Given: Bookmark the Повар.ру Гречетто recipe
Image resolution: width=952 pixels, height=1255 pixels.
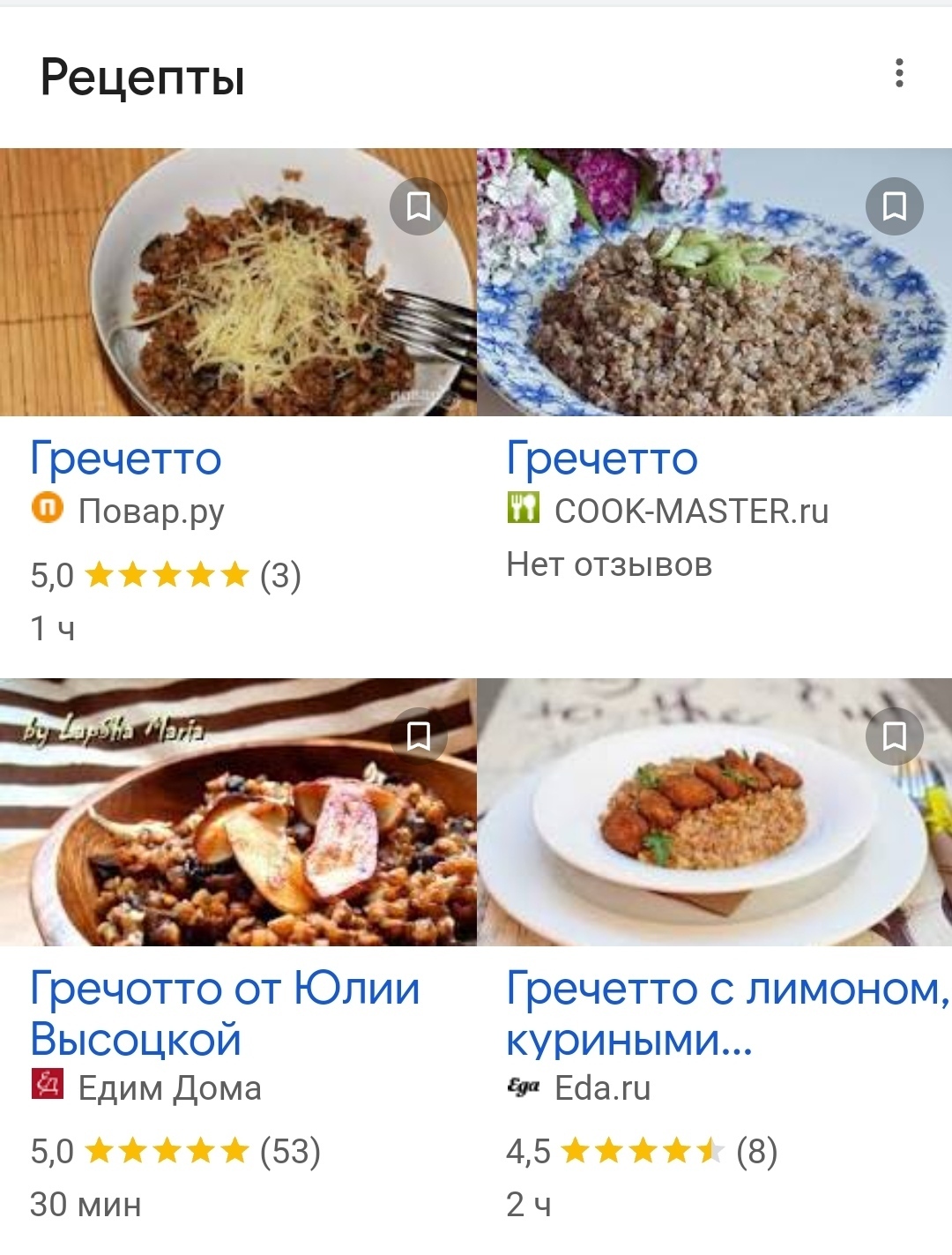Looking at the screenshot, I should [419, 206].
